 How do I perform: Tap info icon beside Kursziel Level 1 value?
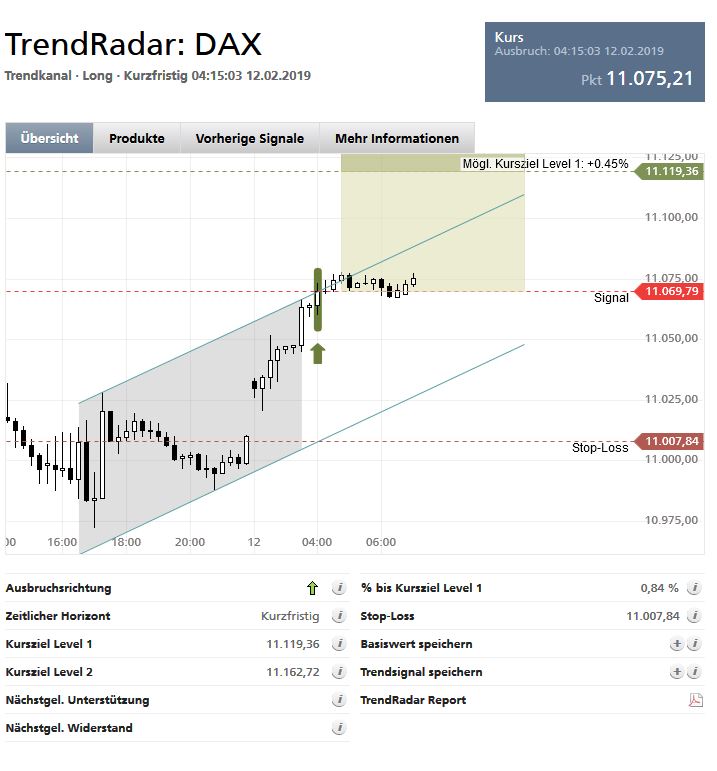(x=339, y=644)
